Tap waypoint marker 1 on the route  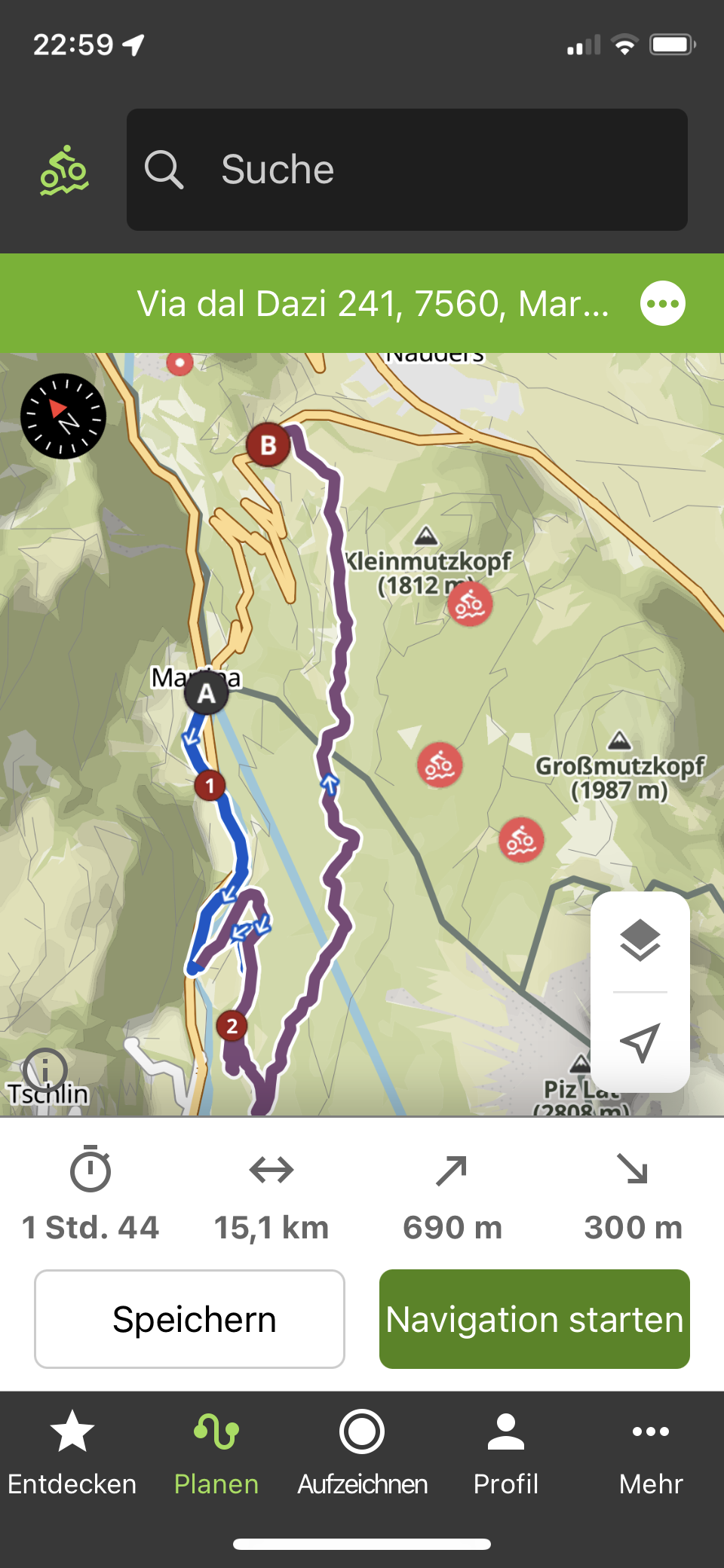coord(210,786)
